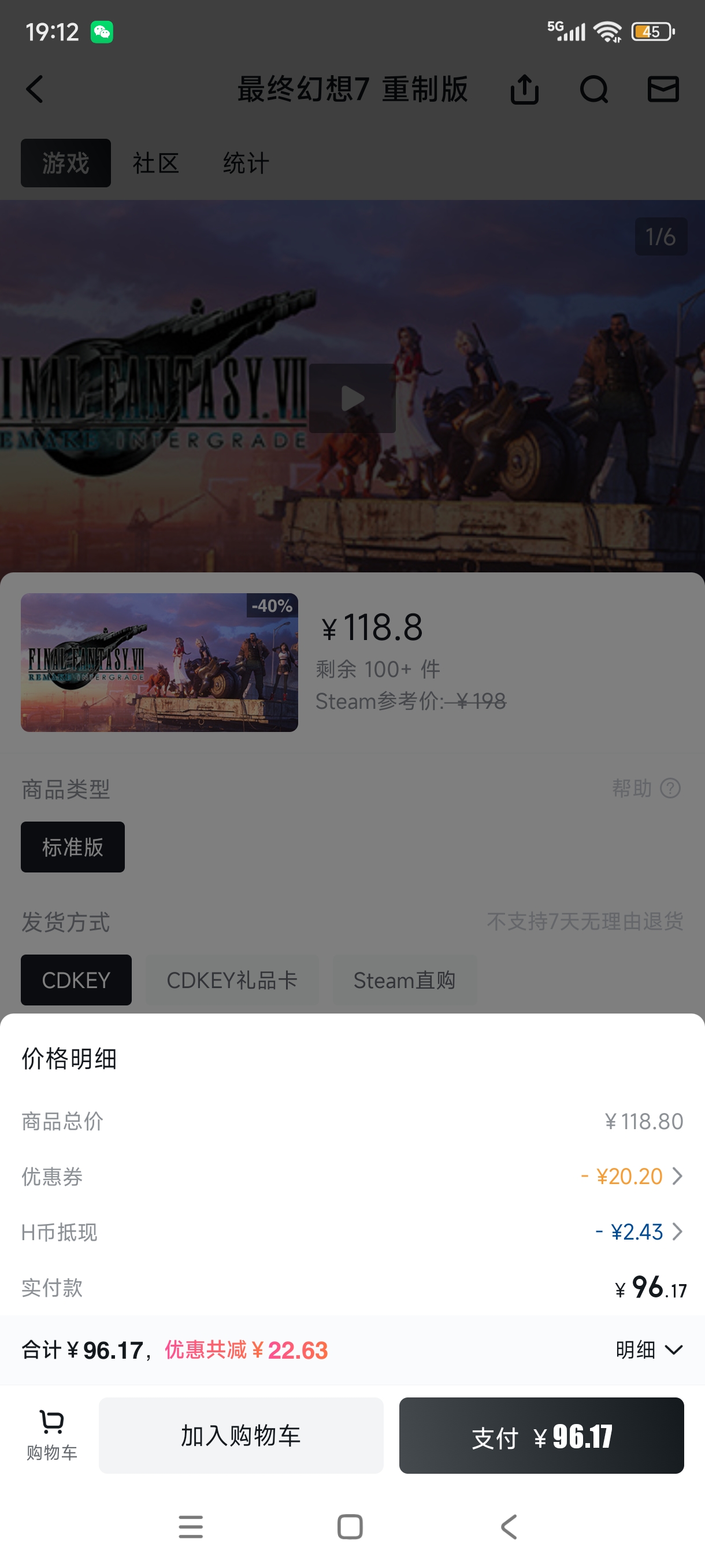Open the messages inbox icon
This screenshot has width=705, height=1568.
663,90
